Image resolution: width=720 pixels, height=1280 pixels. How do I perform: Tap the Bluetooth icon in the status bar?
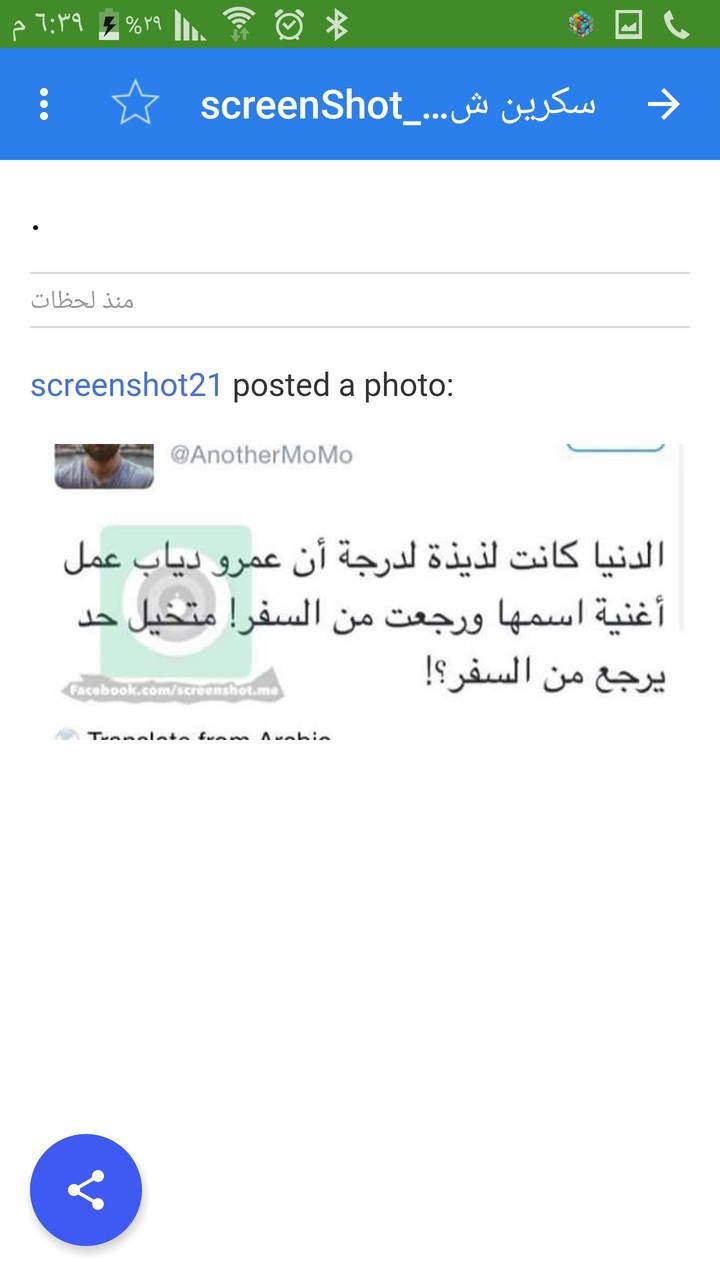click(334, 25)
